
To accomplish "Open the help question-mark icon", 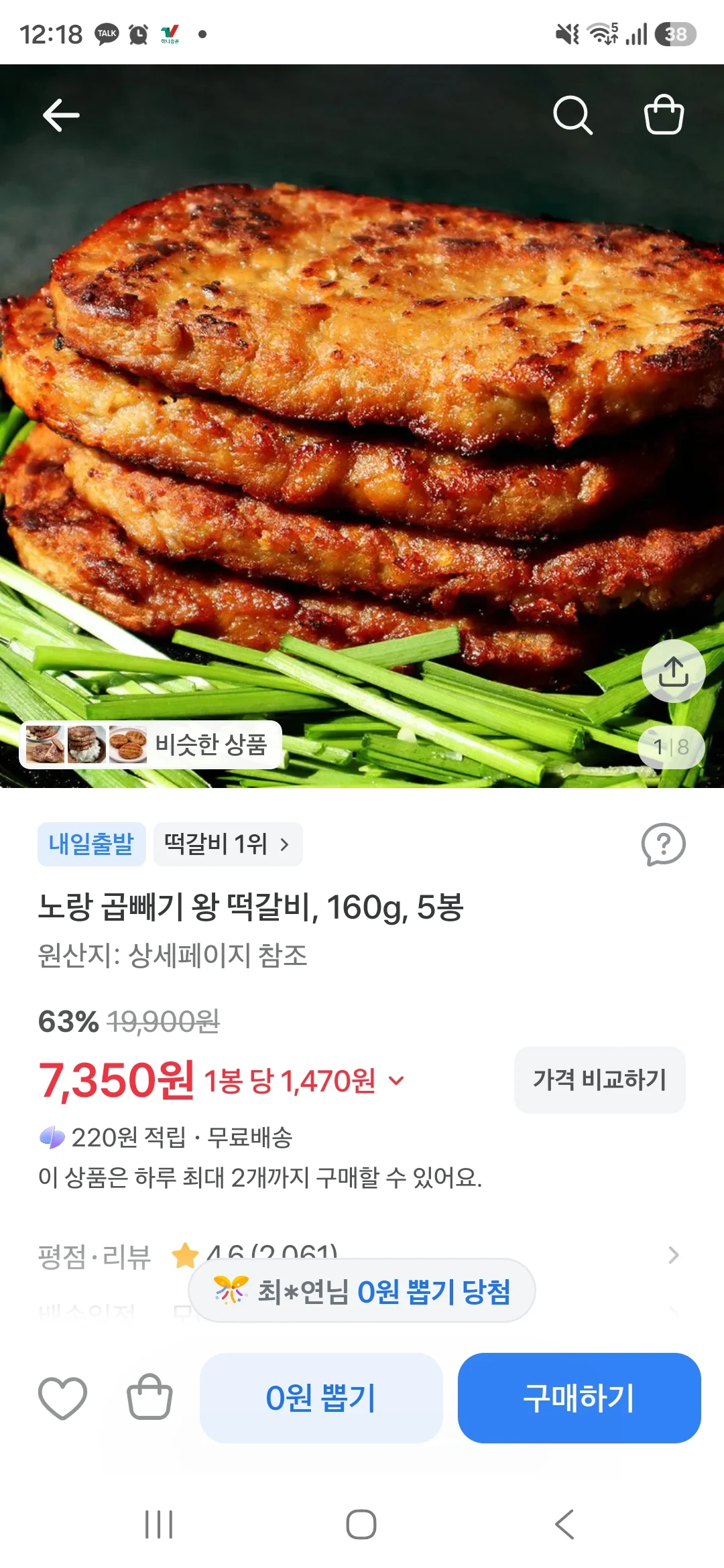I will point(663,844).
